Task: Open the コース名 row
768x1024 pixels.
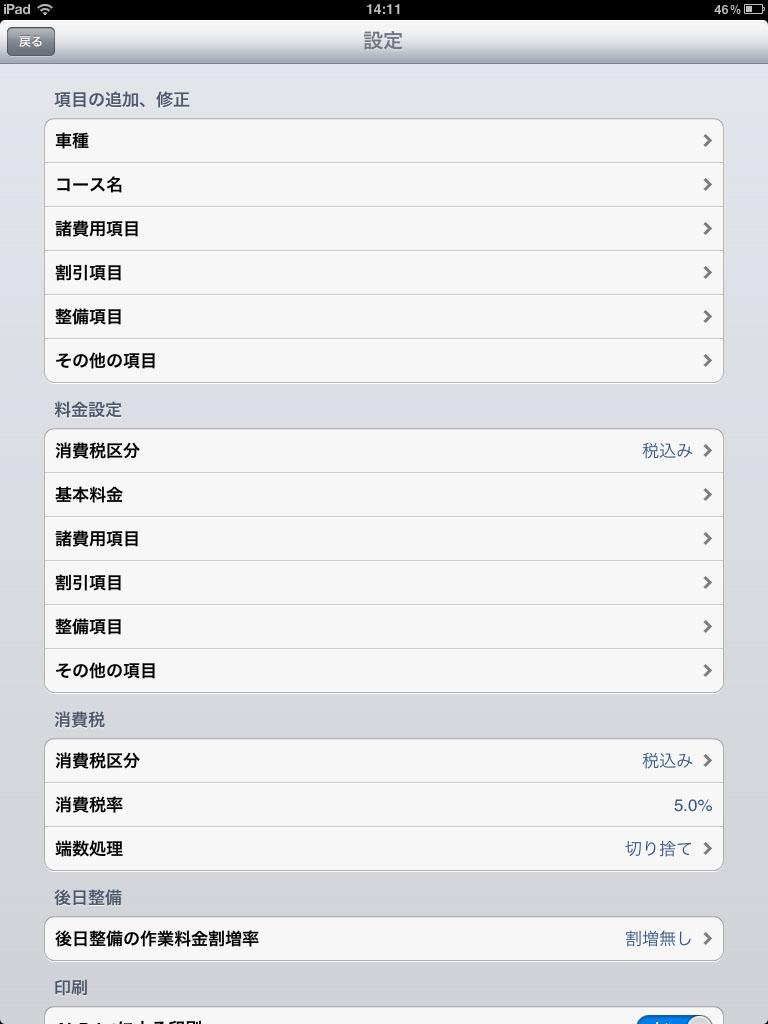Action: (383, 185)
